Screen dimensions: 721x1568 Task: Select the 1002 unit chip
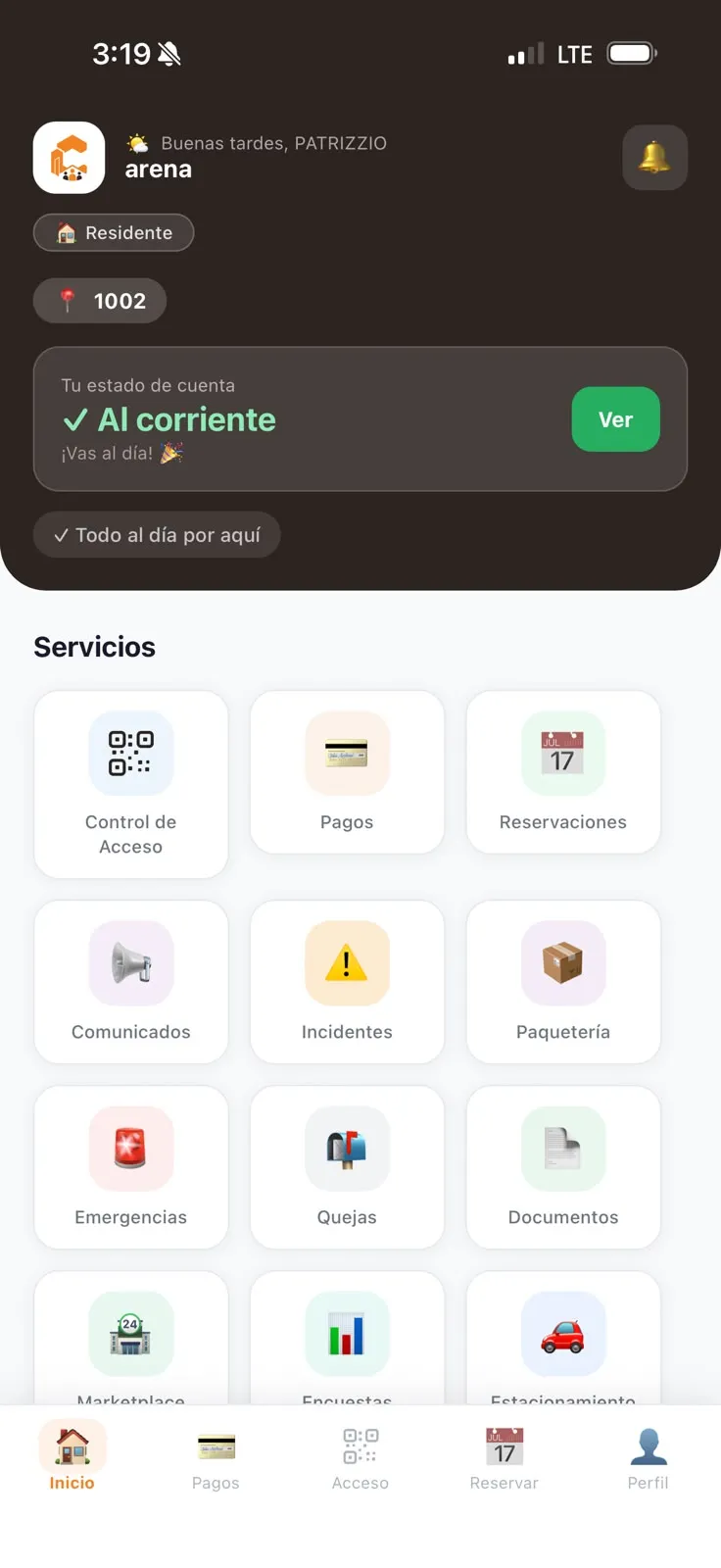coord(100,301)
